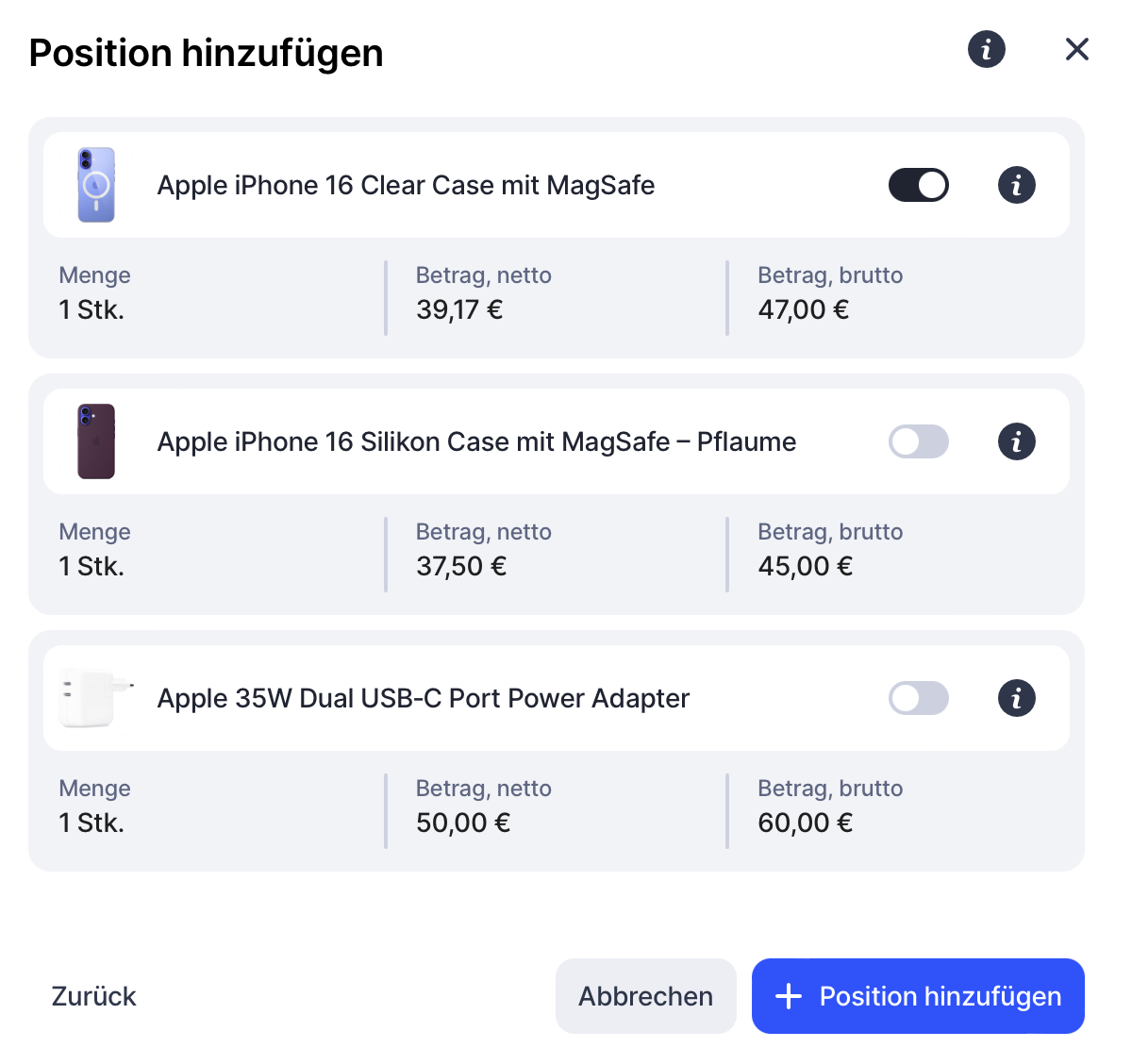1132x1064 pixels.
Task: Enable the 35W Dual USB-C Adapter toggle
Action: 918,698
